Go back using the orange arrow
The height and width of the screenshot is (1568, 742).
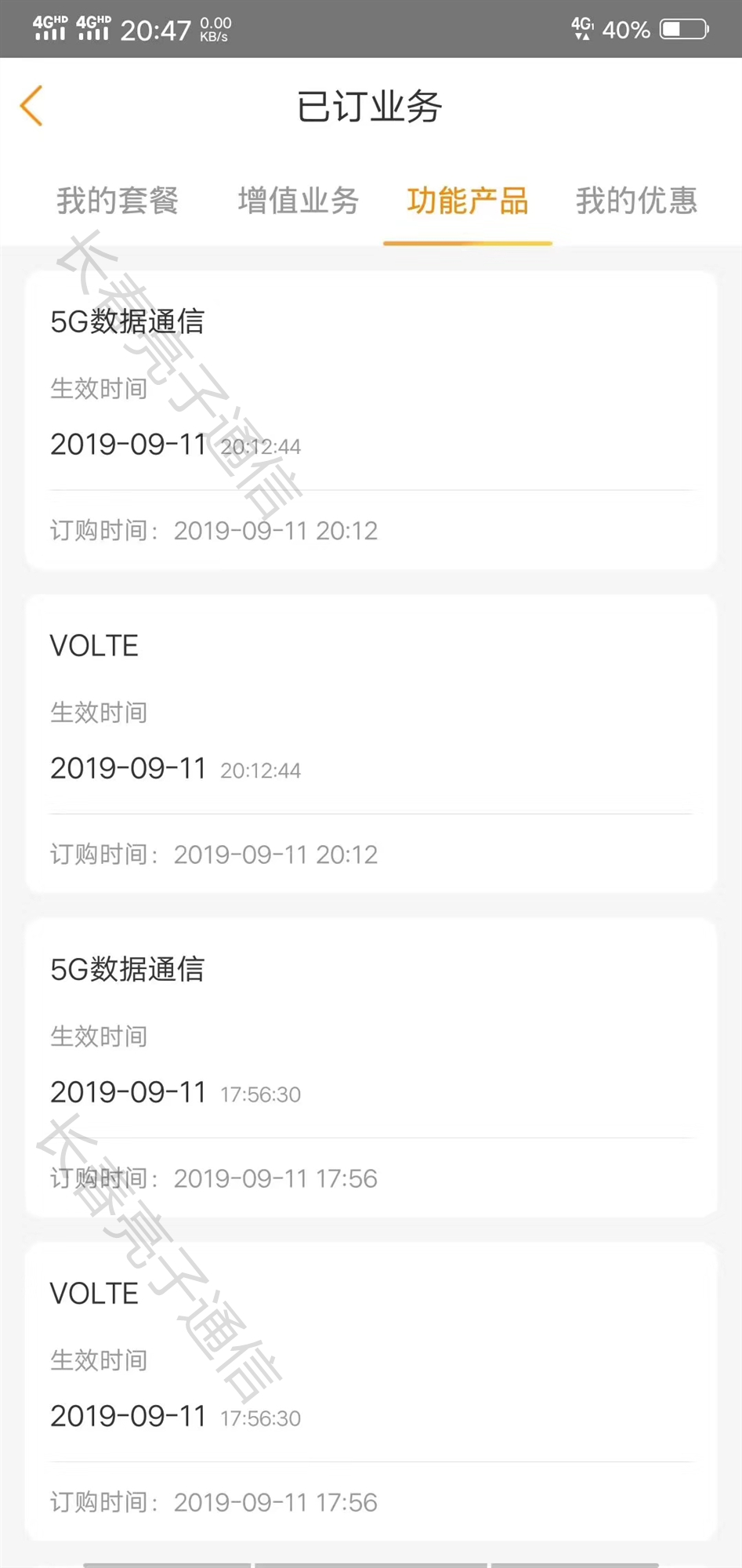pos(31,106)
